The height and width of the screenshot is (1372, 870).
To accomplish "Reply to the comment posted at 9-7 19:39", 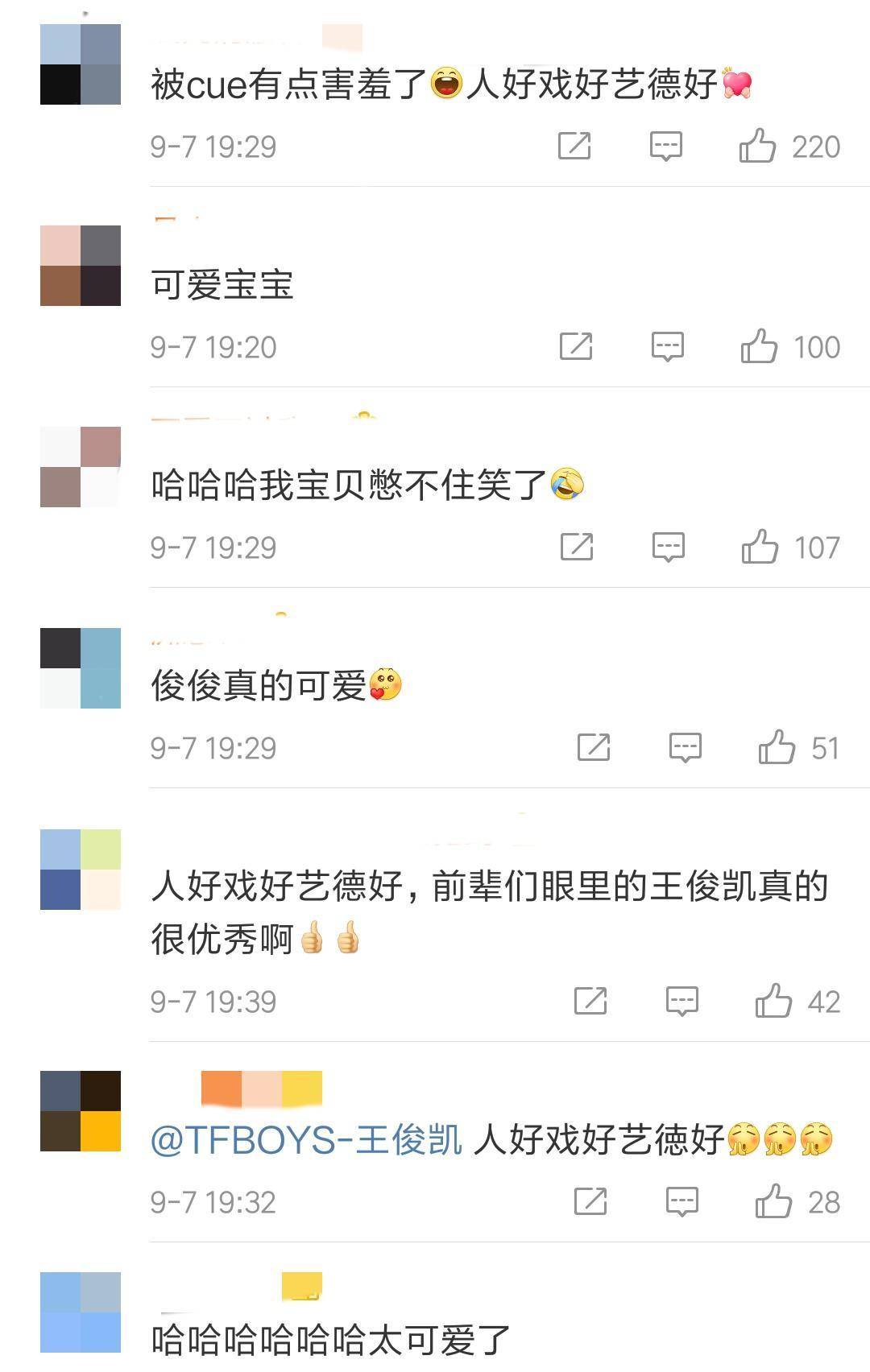I will [682, 1002].
